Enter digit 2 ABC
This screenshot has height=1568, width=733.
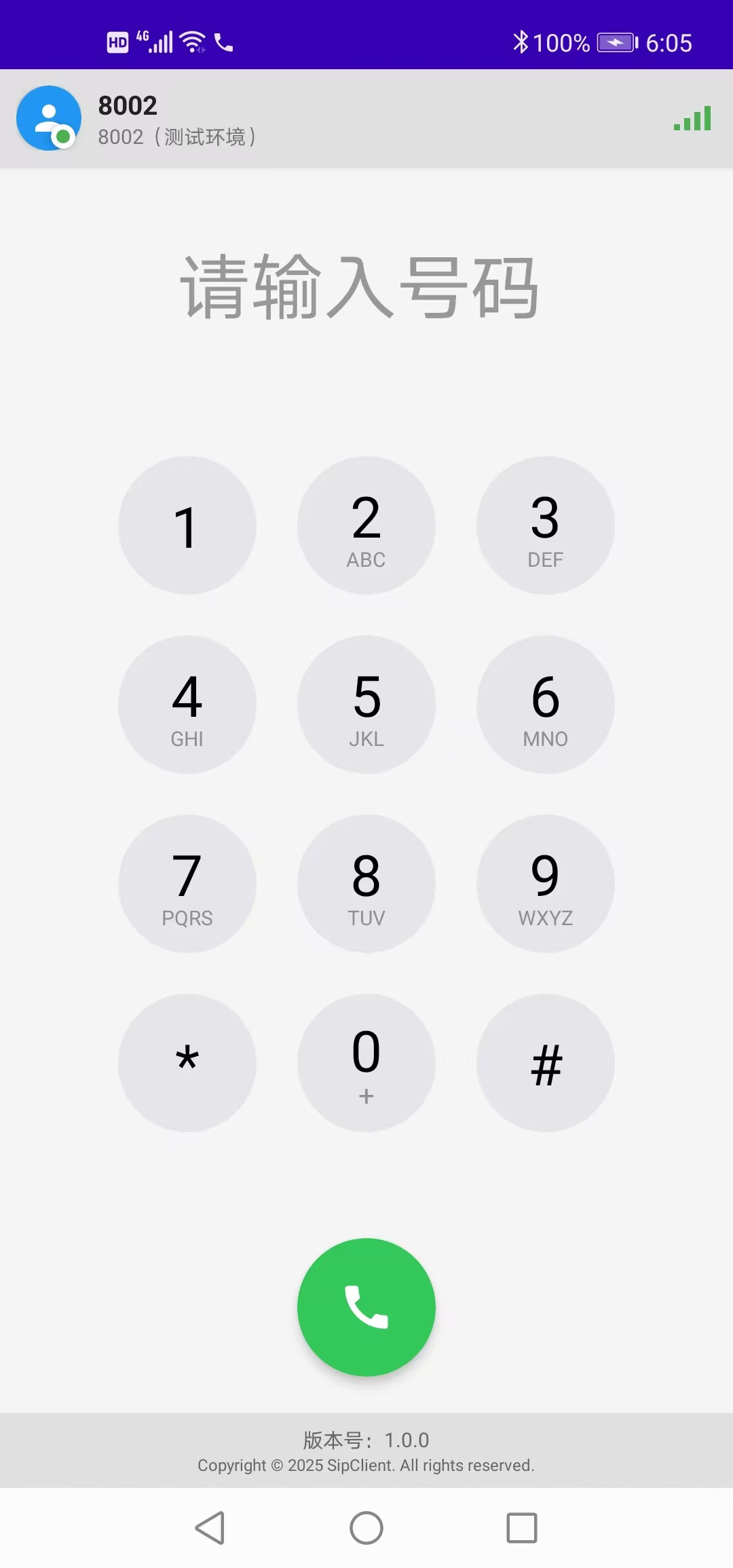click(x=366, y=525)
